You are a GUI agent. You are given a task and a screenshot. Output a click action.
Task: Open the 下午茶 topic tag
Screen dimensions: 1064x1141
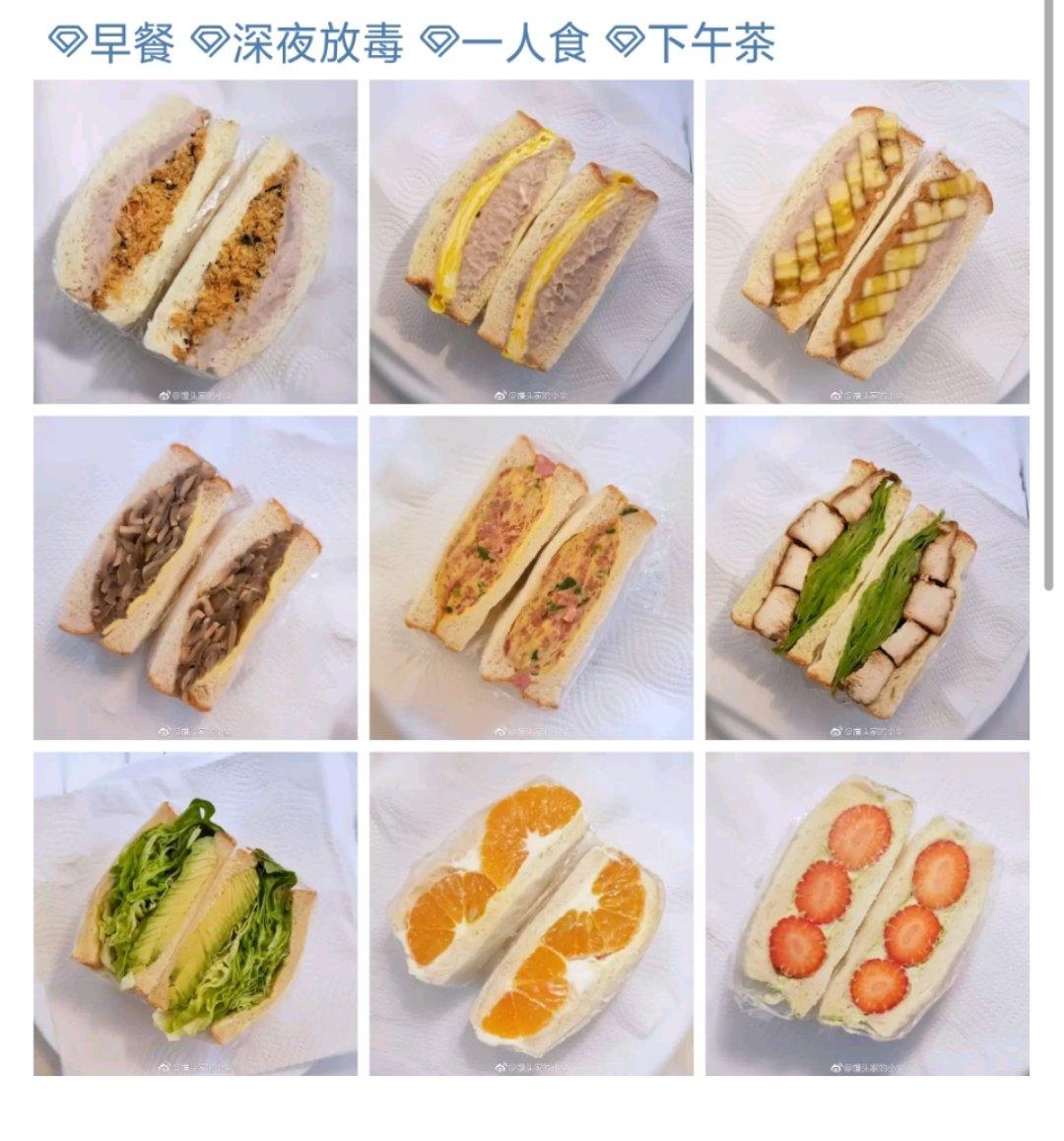click(690, 43)
